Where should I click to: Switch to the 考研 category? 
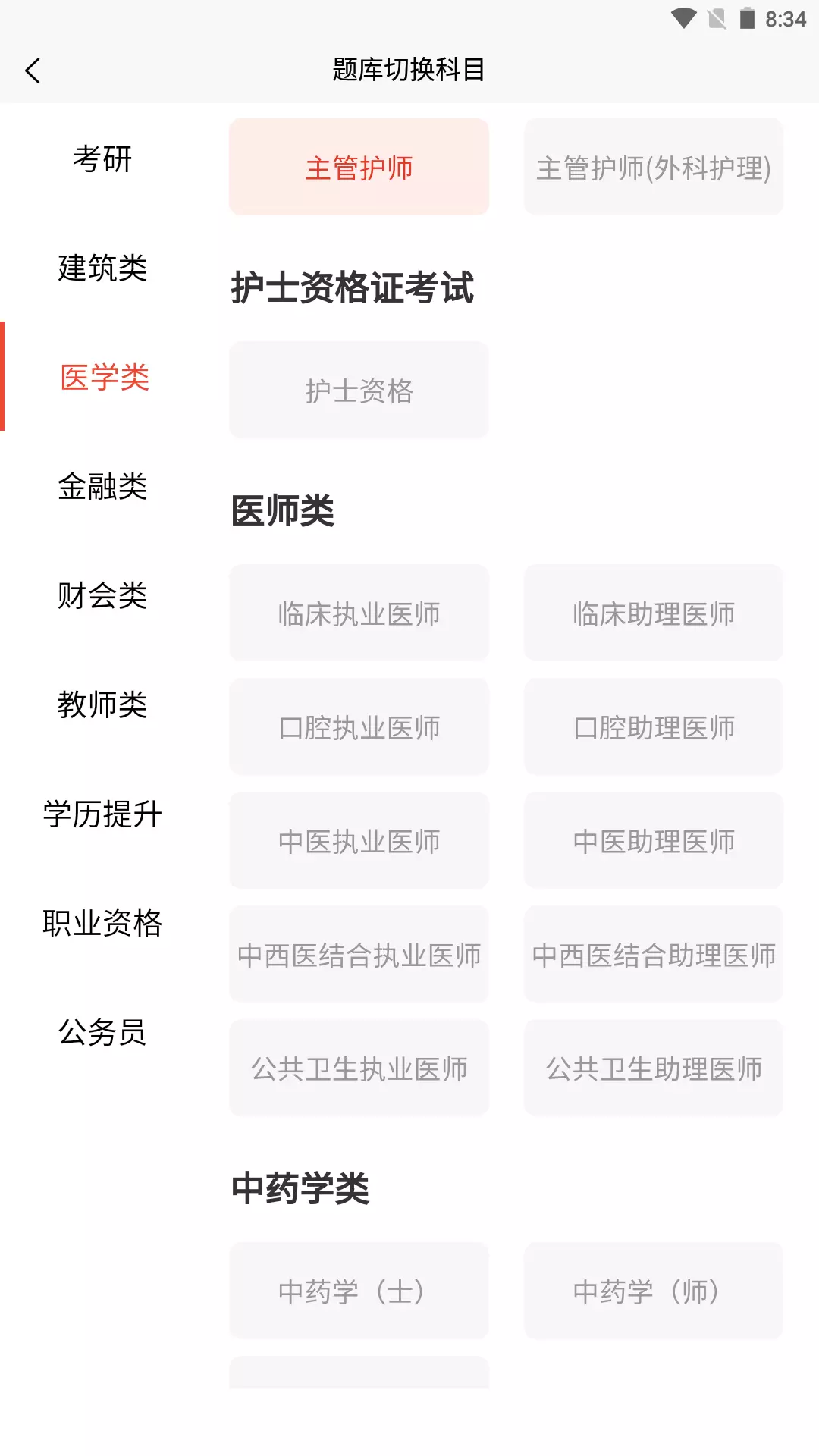click(x=102, y=159)
